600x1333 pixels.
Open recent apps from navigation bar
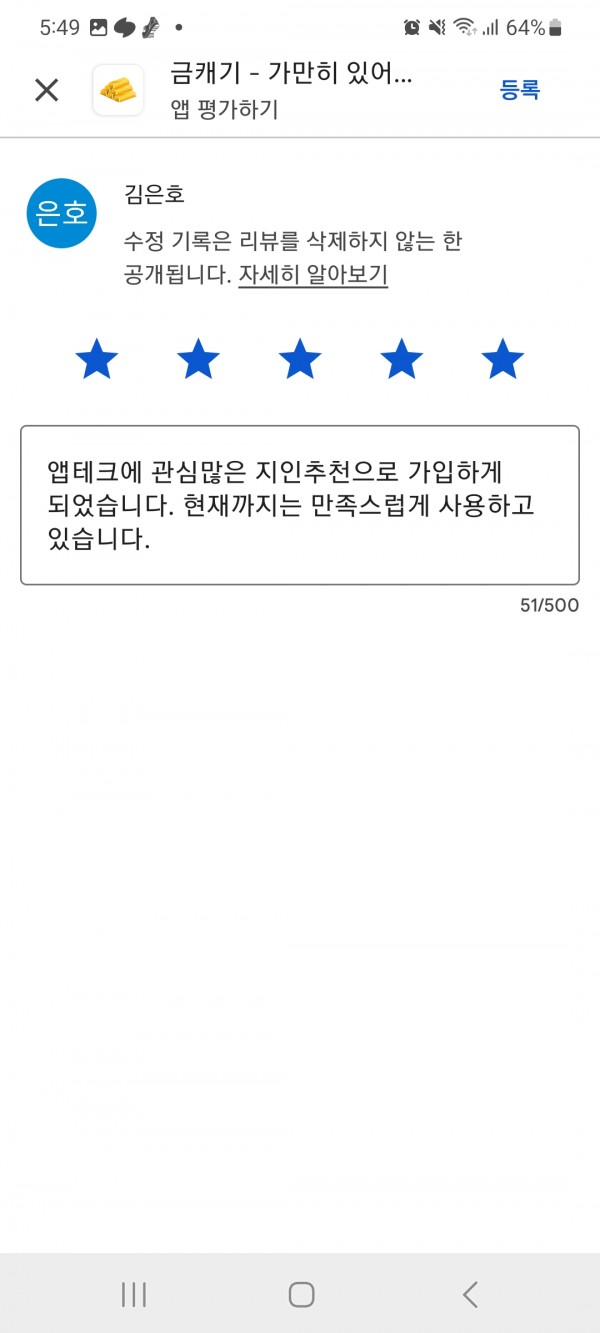[133, 1294]
